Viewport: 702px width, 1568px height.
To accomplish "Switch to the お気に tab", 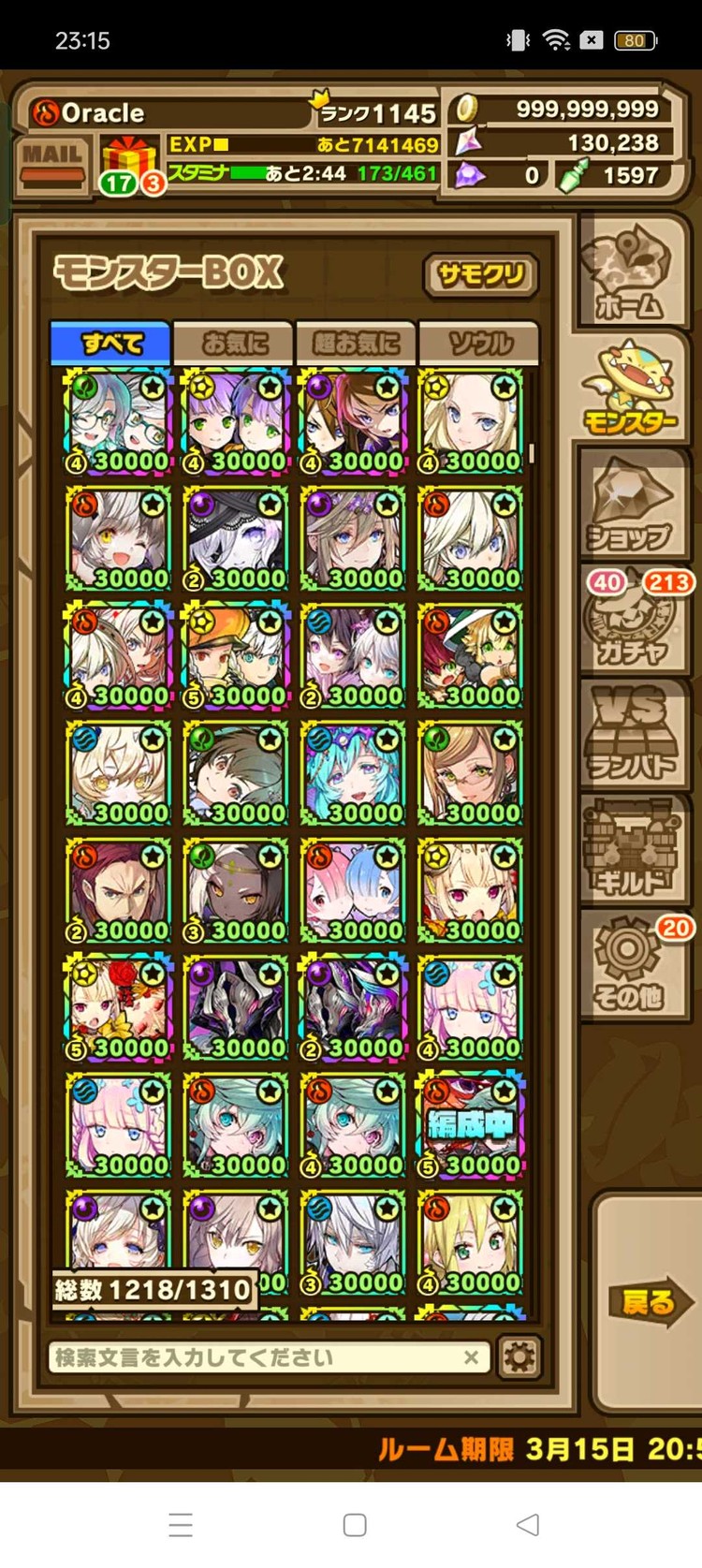I will [234, 344].
